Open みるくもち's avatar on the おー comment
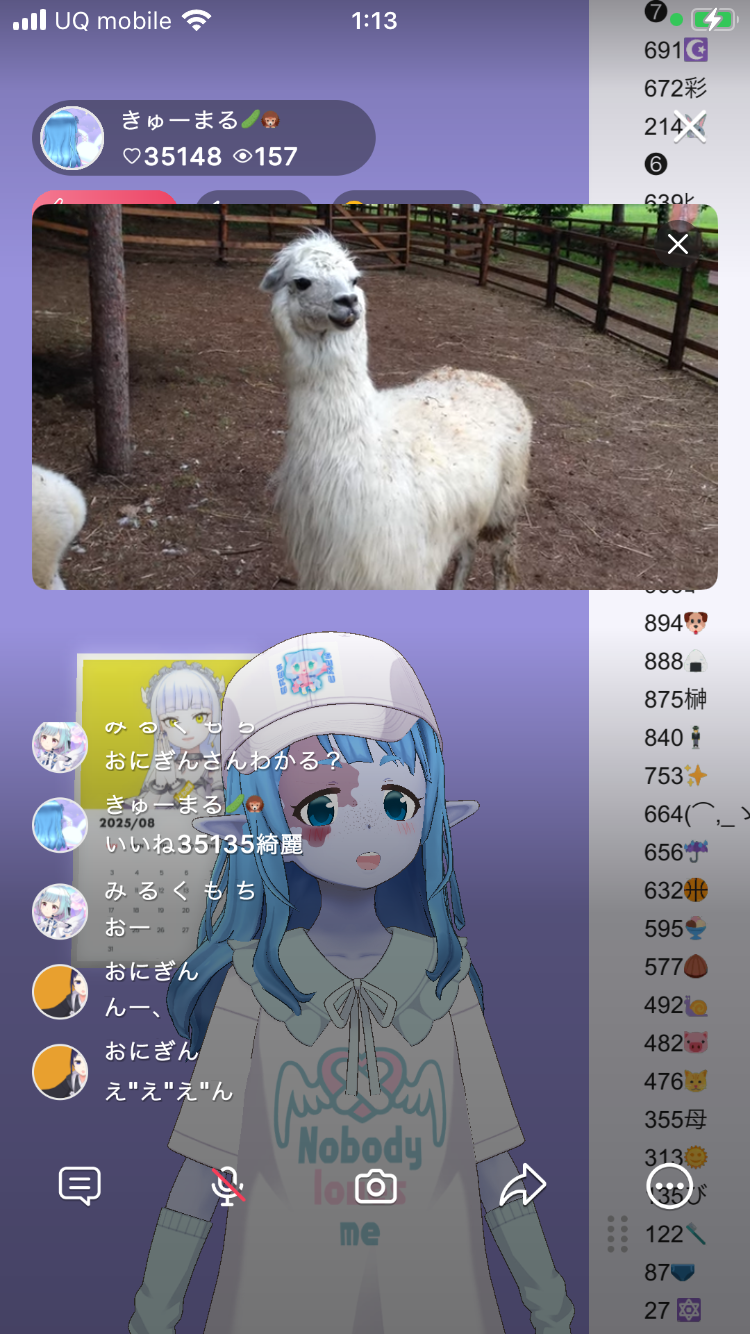This screenshot has height=1334, width=750. [60, 910]
